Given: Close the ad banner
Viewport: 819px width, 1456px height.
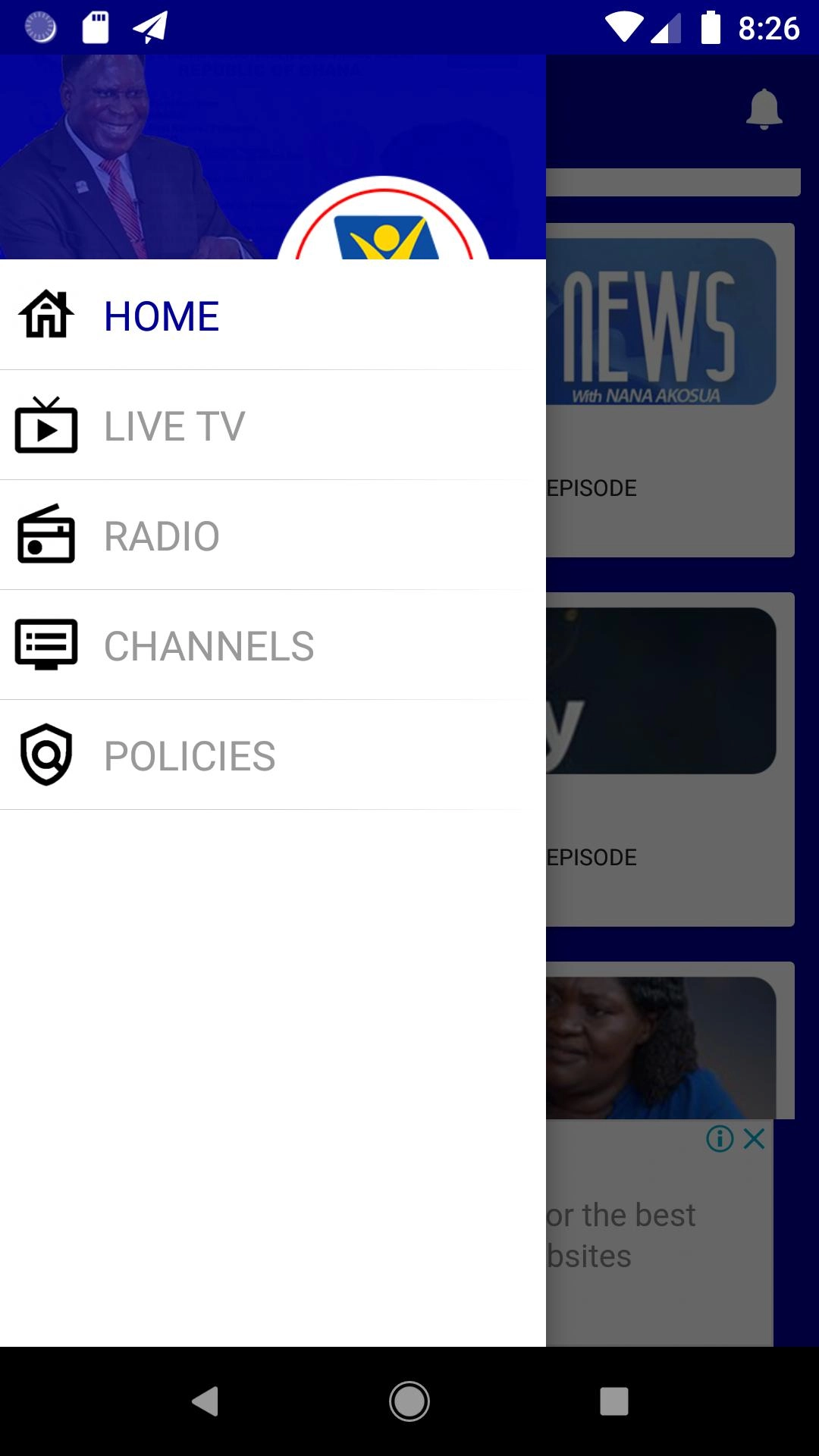Looking at the screenshot, I should pos(755,1138).
